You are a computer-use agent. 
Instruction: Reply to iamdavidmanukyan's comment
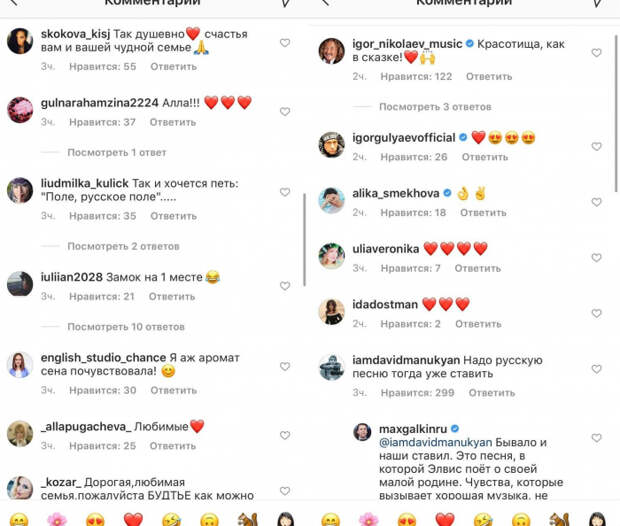pyautogui.click(x=491, y=393)
